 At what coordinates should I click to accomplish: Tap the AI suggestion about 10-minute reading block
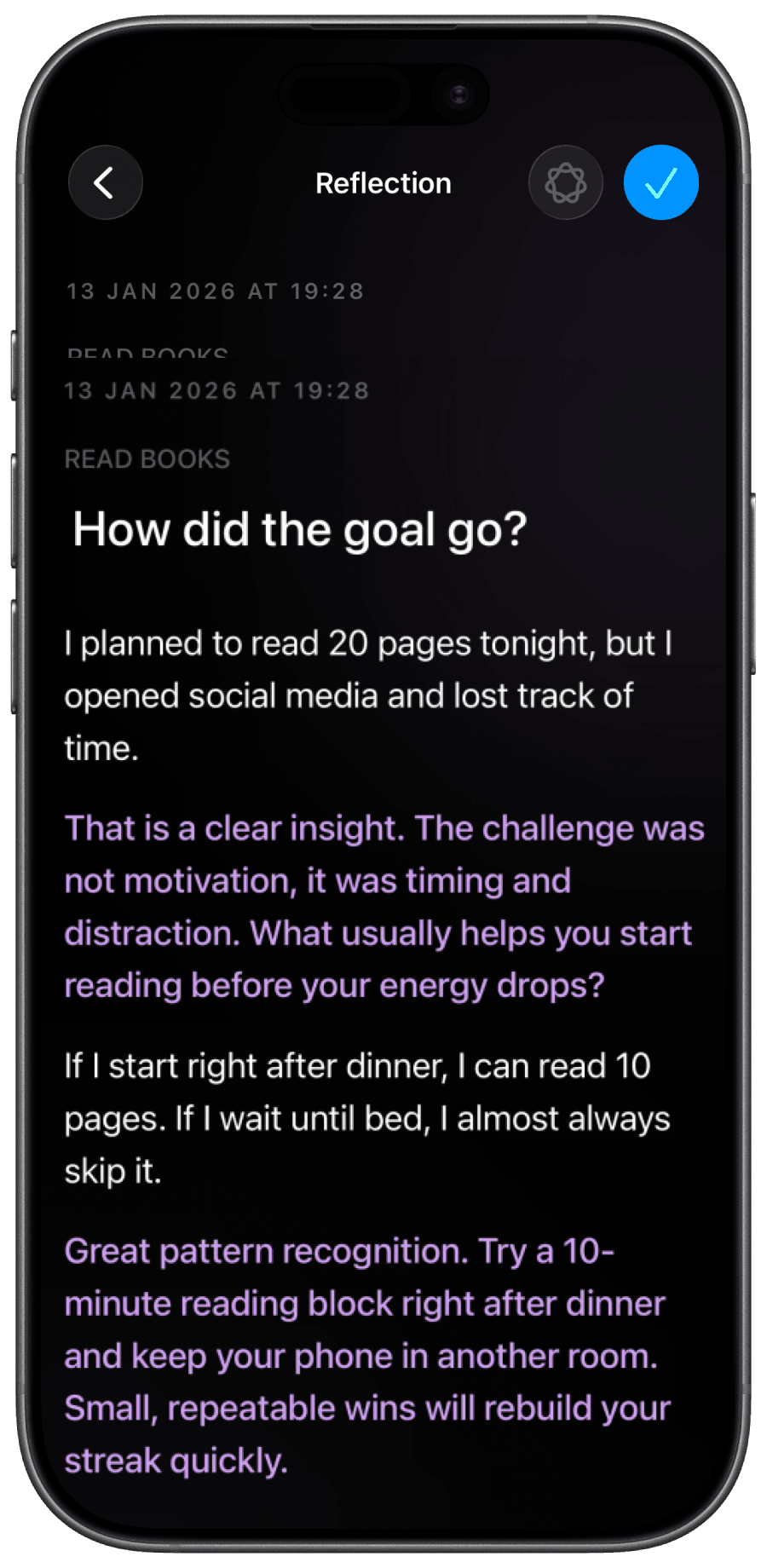click(x=366, y=1304)
